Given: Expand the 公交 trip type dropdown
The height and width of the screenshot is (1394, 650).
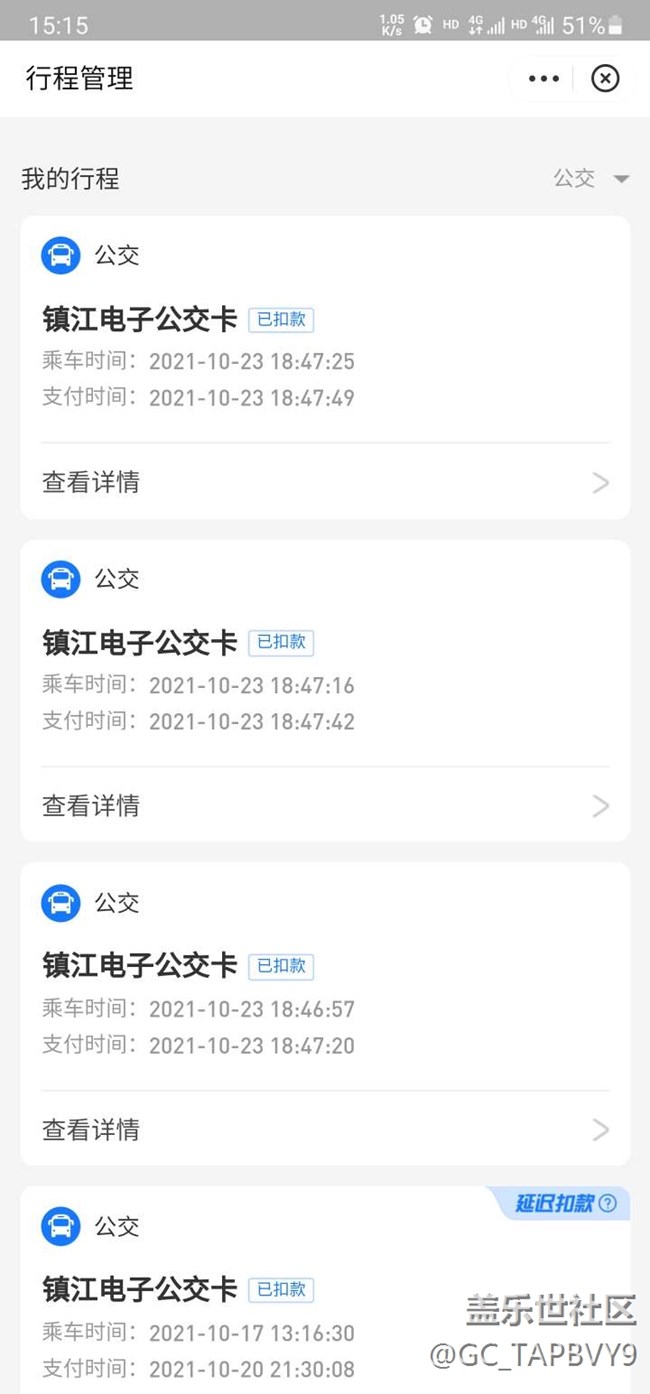Looking at the screenshot, I should click(x=592, y=179).
